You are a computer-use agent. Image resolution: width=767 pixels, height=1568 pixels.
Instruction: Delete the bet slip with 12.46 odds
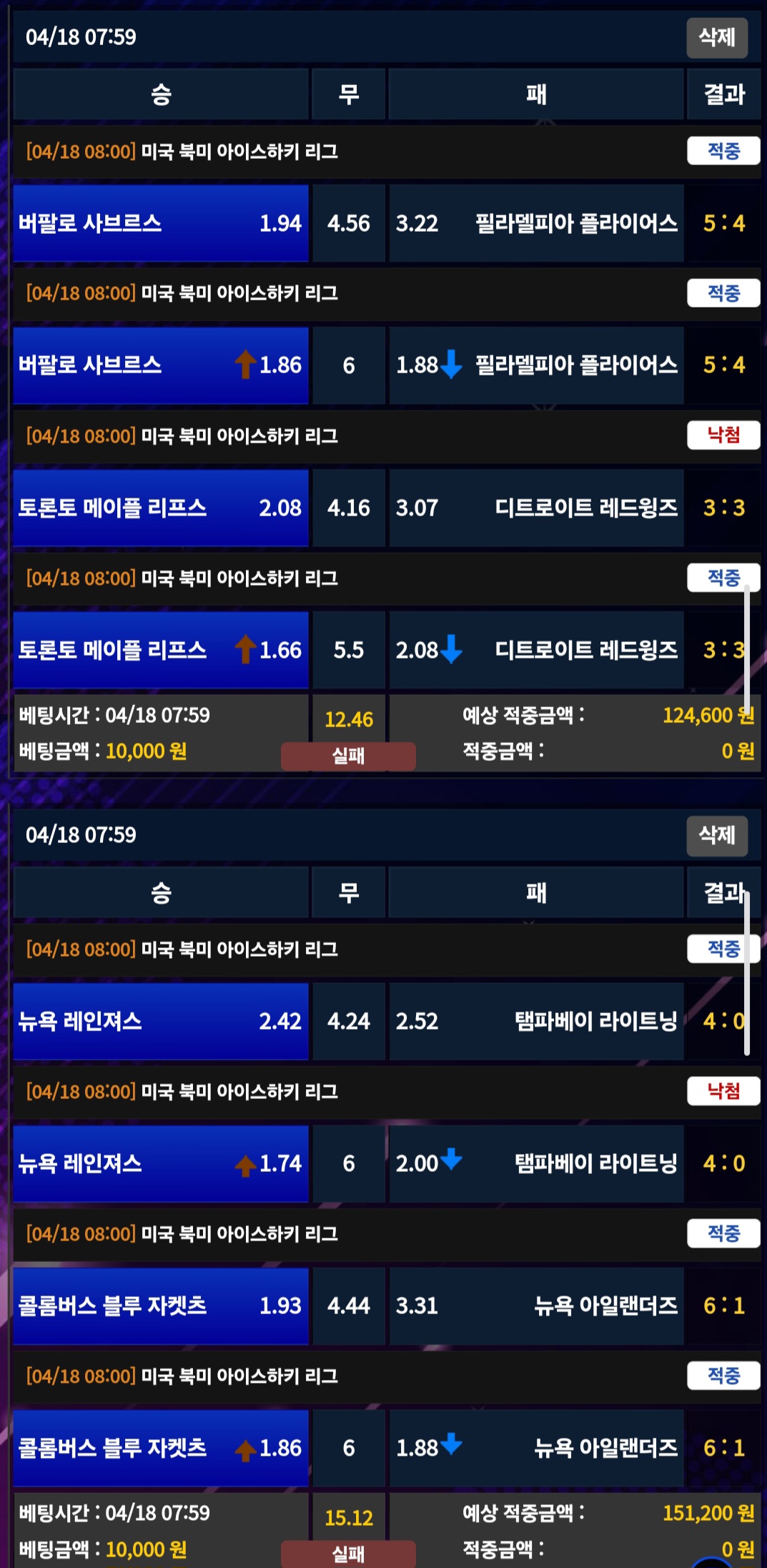[x=717, y=37]
